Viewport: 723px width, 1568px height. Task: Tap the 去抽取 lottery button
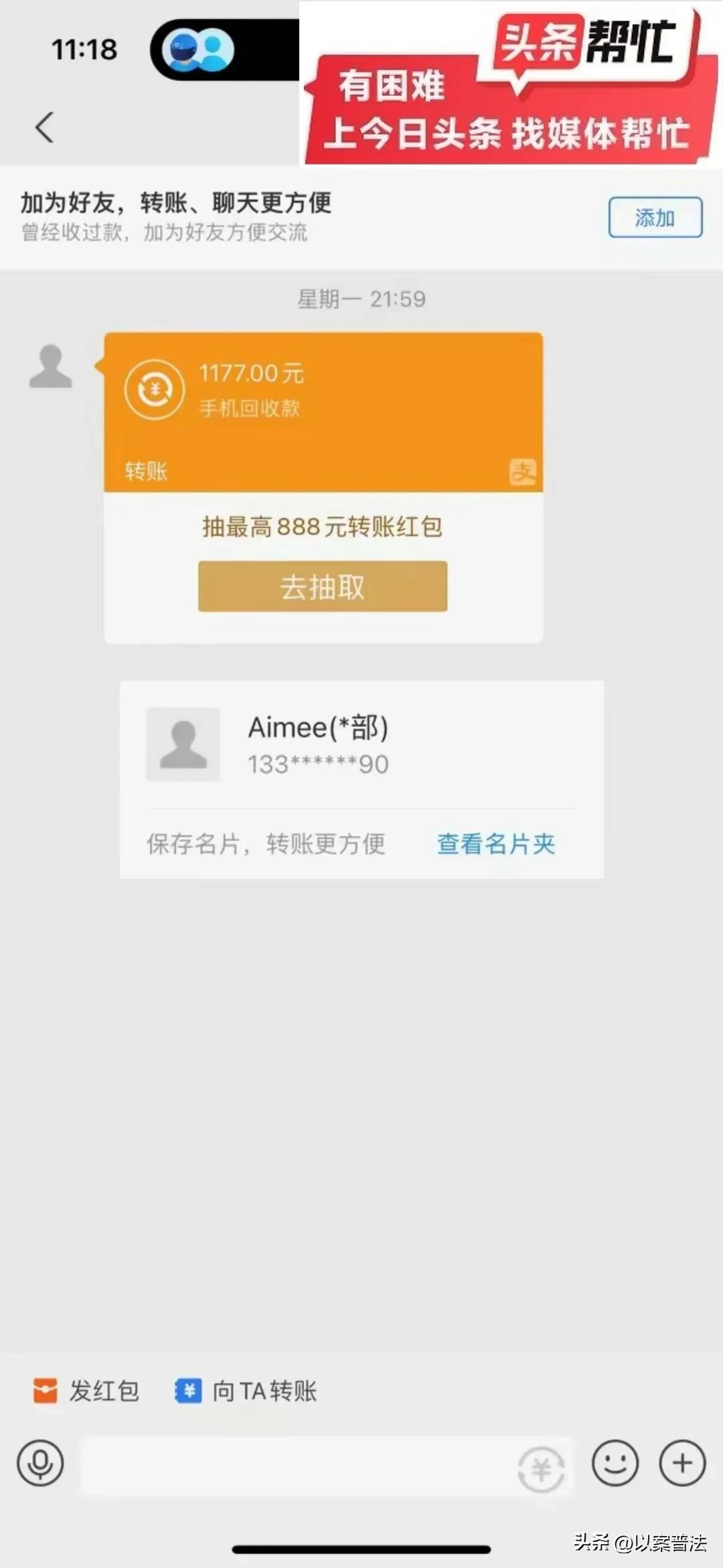pyautogui.click(x=321, y=586)
